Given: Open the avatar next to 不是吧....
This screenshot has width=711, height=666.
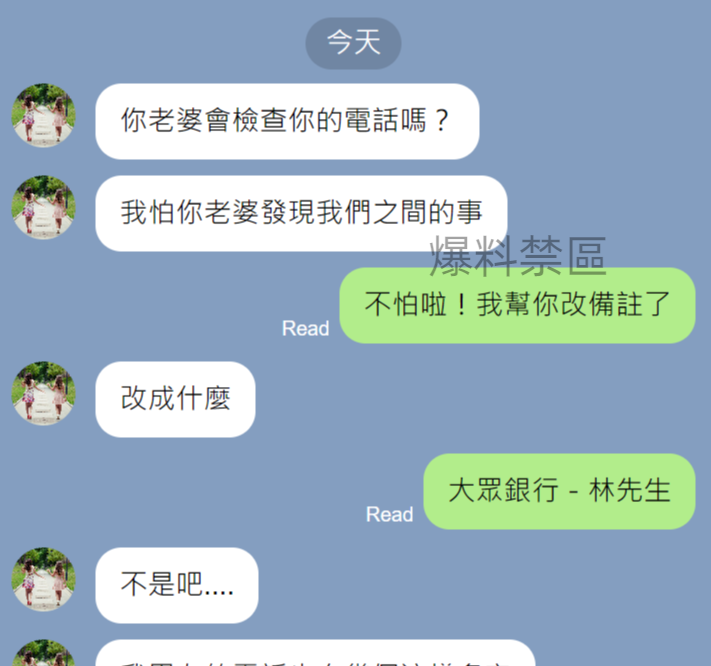Looking at the screenshot, I should click(x=43, y=579).
